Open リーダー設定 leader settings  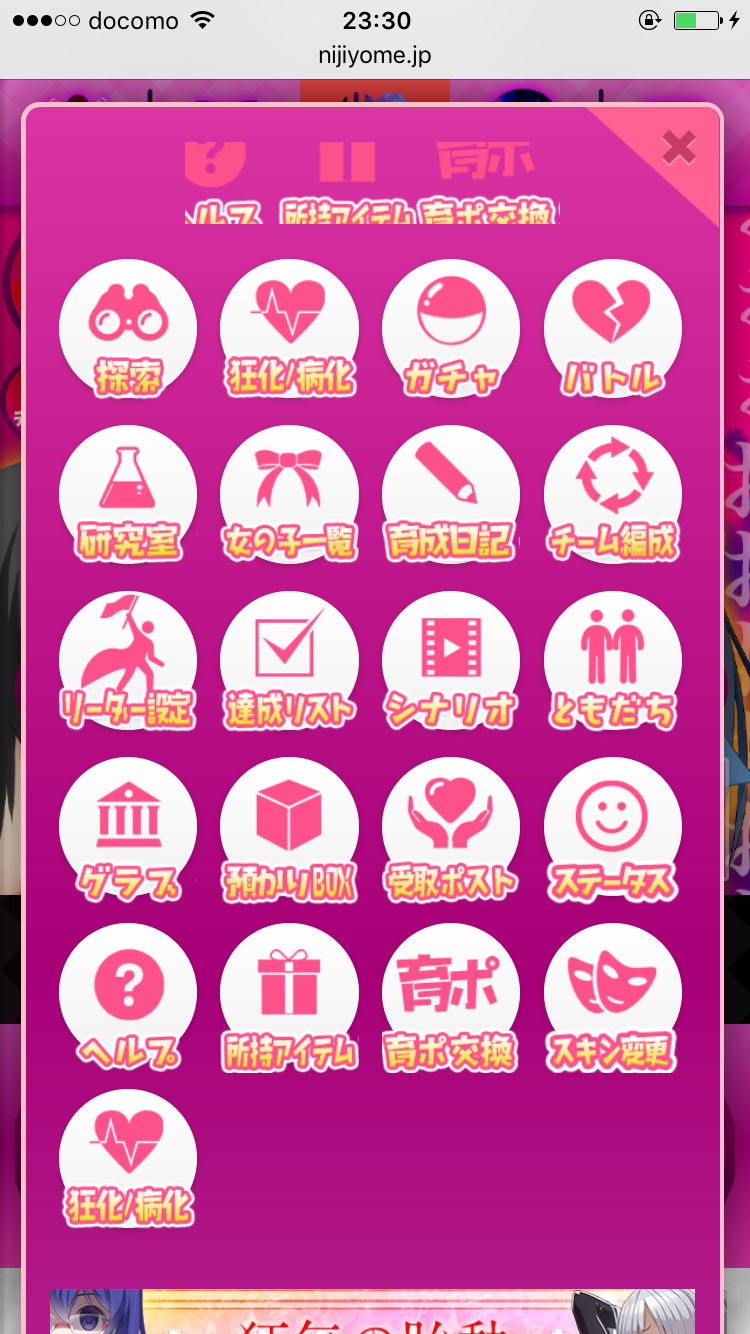coord(128,660)
